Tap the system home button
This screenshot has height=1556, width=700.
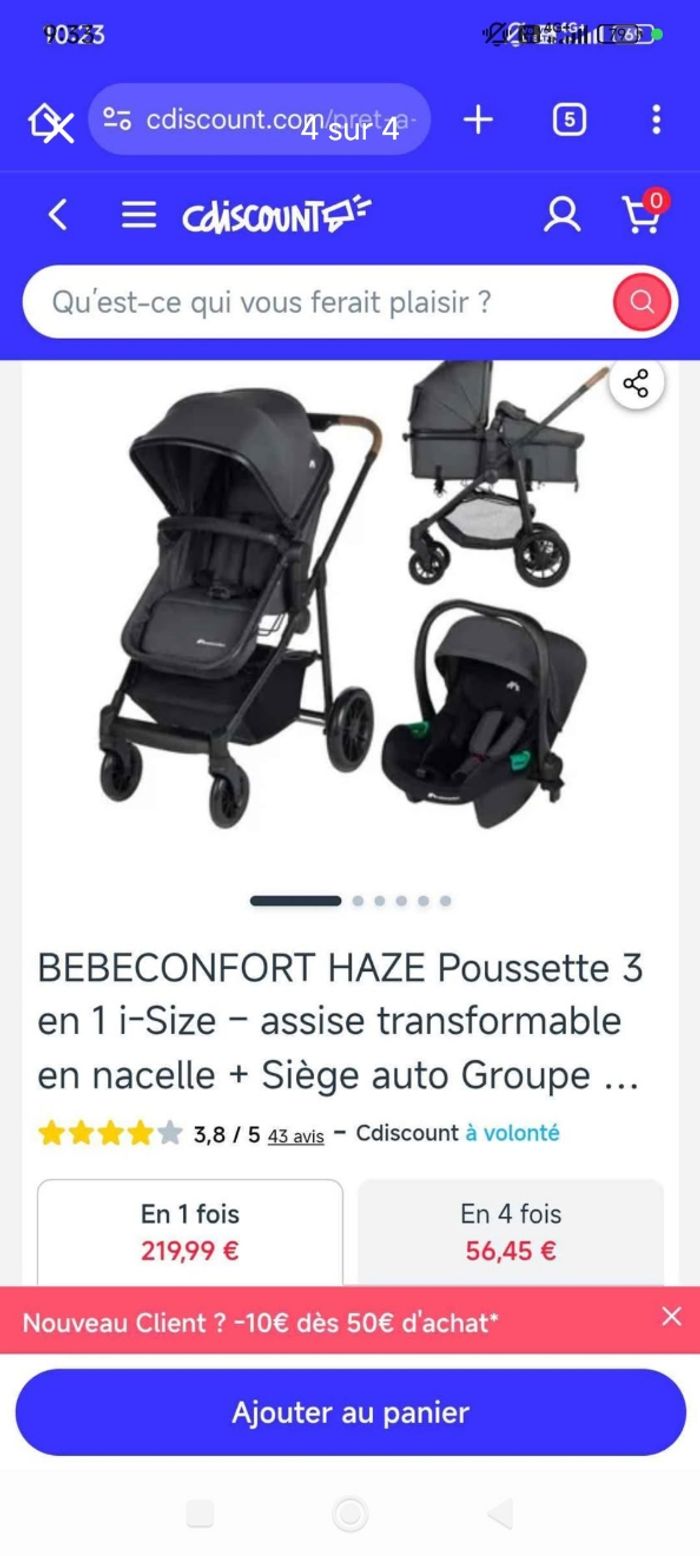(350, 1513)
